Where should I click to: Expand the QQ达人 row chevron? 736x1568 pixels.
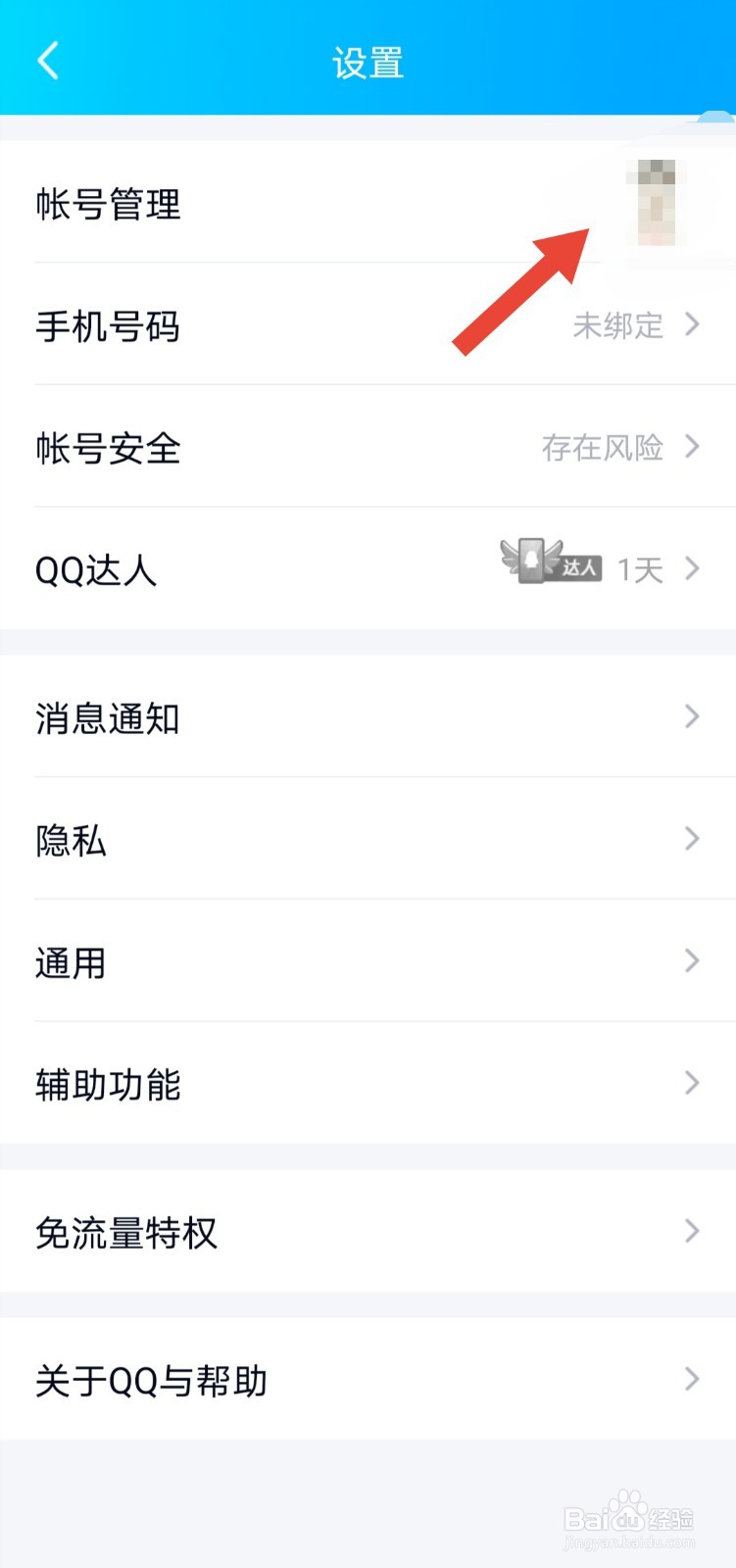(695, 566)
